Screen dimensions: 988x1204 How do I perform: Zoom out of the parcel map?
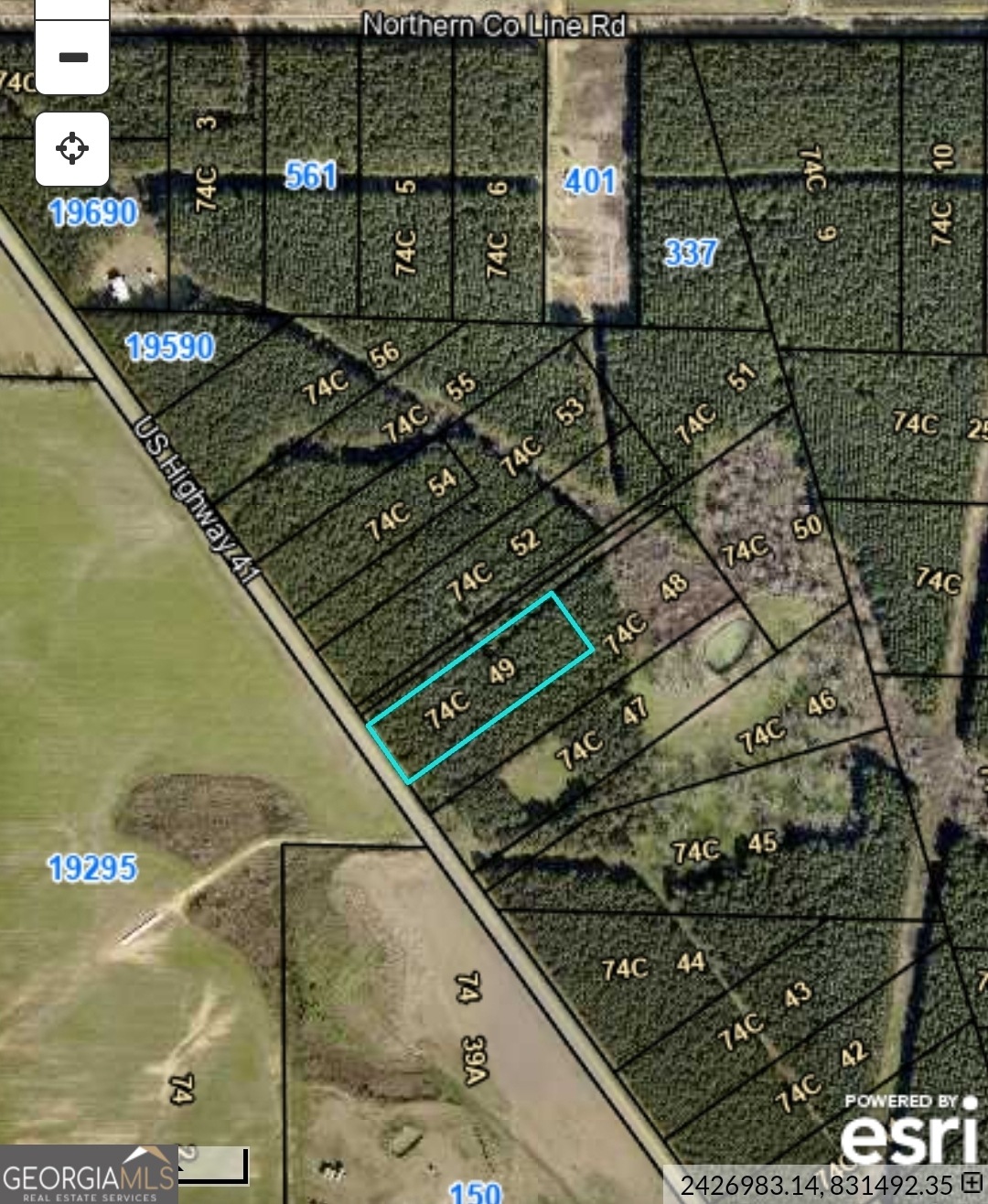72,58
